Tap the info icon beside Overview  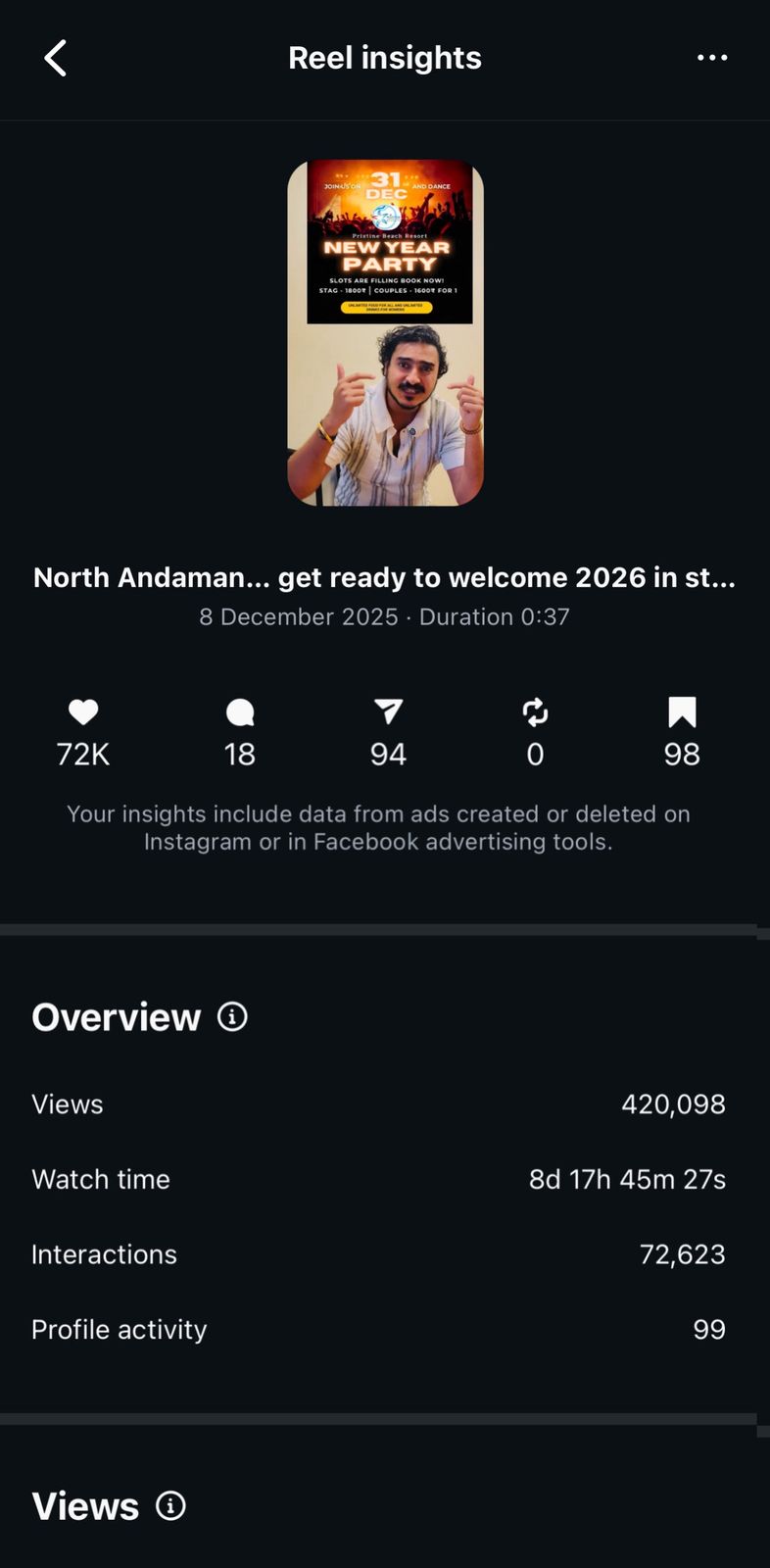coord(232,1017)
